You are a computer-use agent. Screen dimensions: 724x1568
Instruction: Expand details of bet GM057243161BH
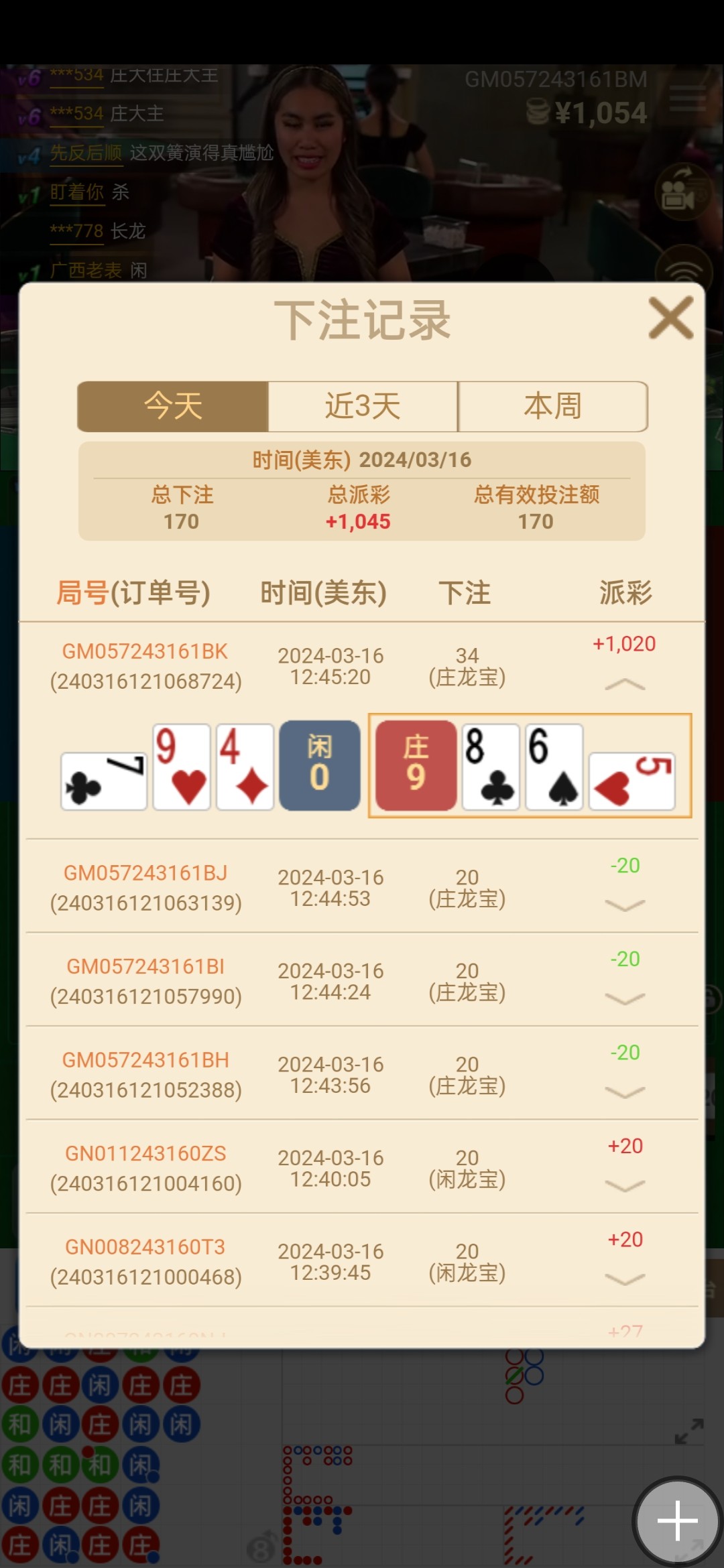(624, 1093)
